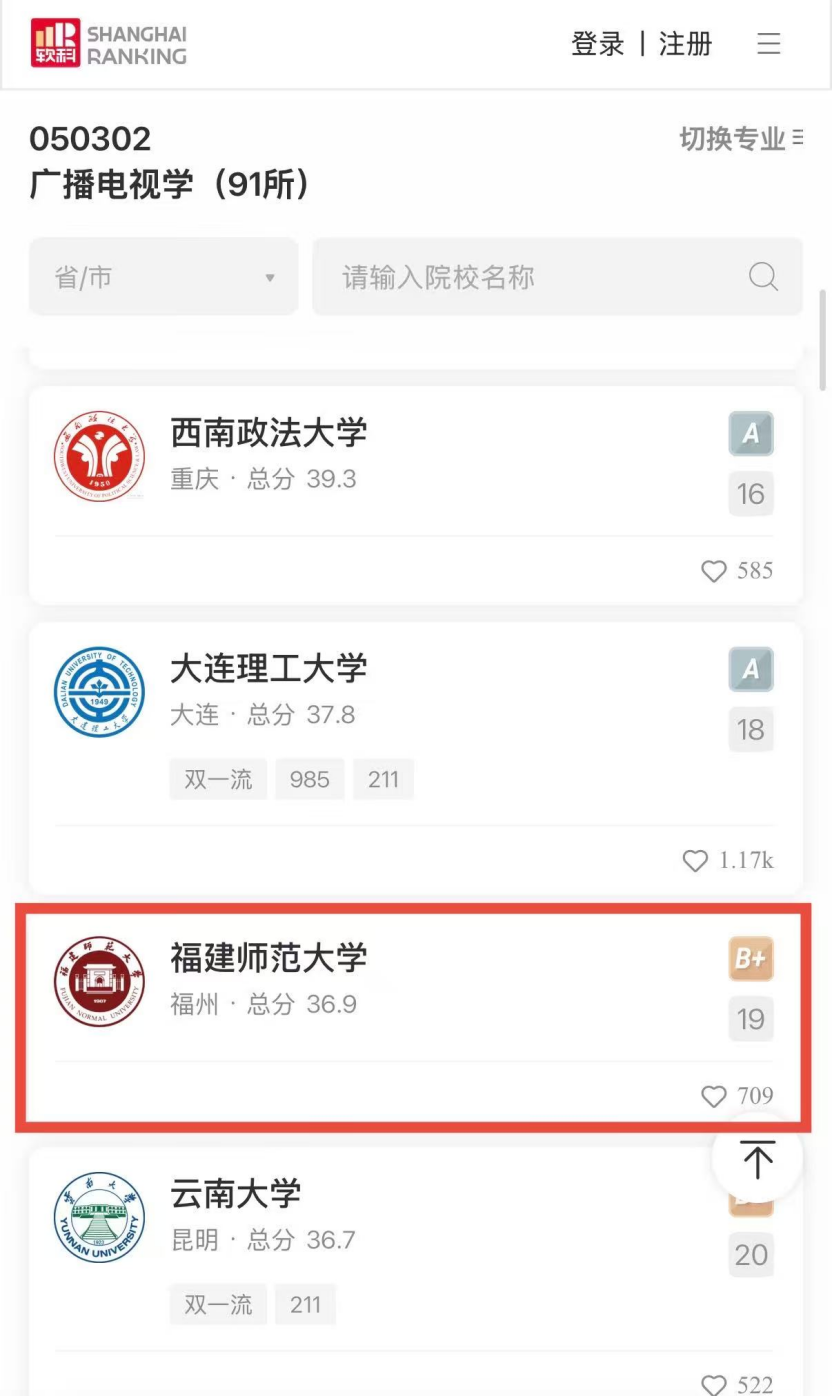
Task: Open the 福建师范大学 card
Action: (x=268, y=958)
